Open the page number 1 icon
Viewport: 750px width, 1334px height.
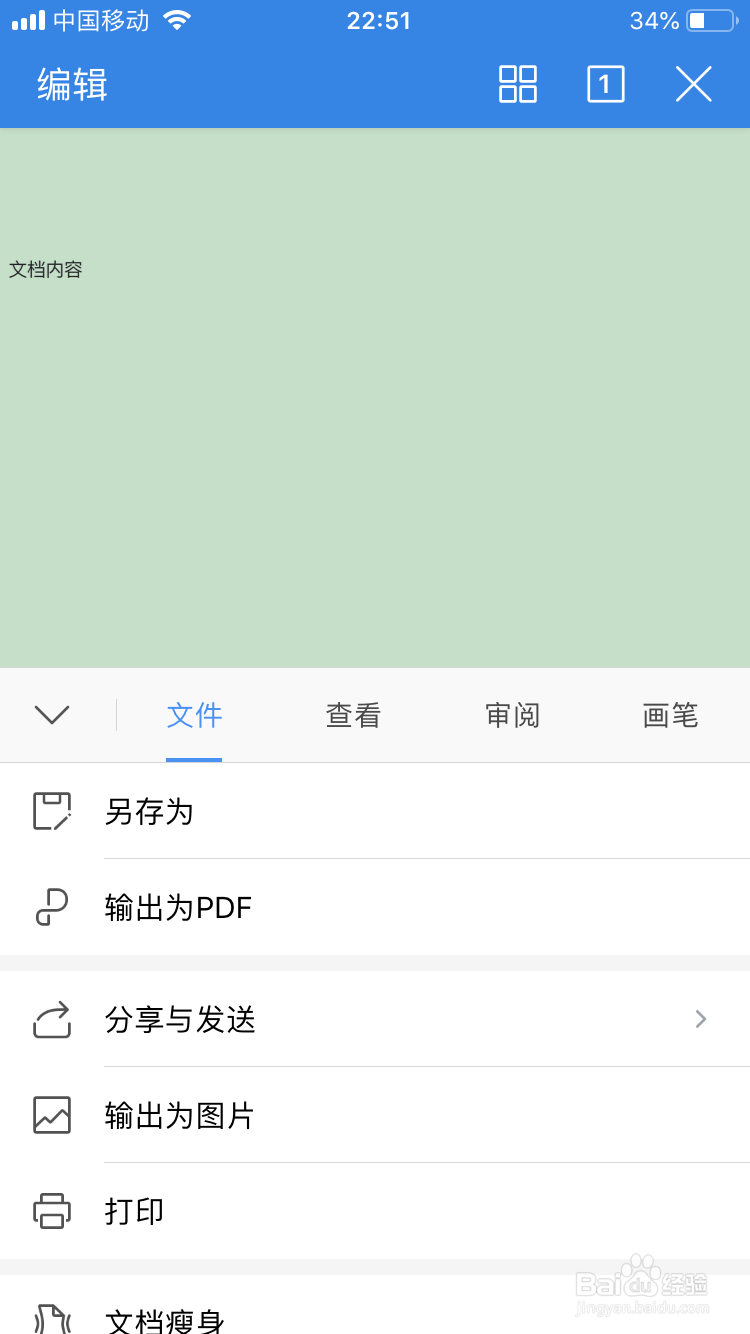[x=605, y=84]
